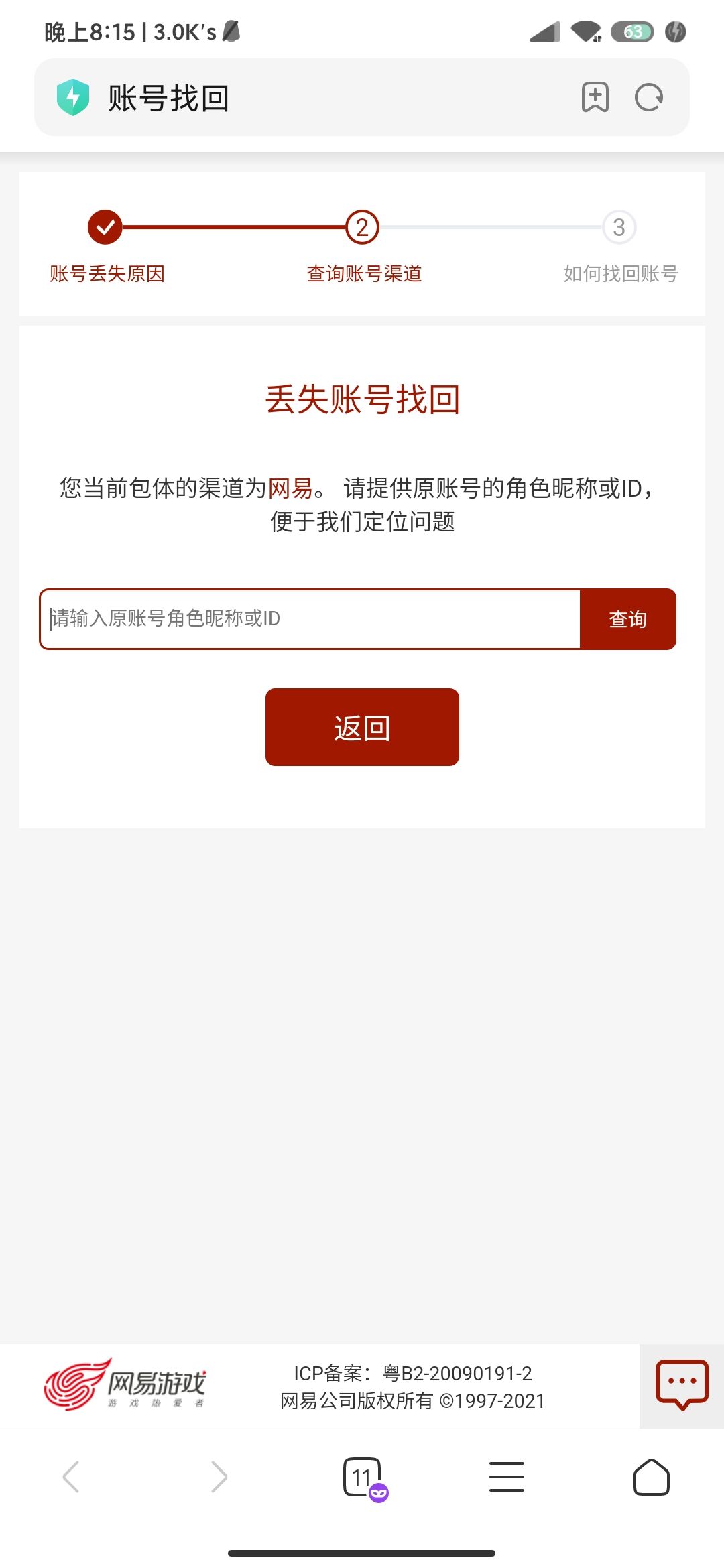Image resolution: width=724 pixels, height=1568 pixels.
Task: Click the green shield icon beside 账号找回
Action: (74, 96)
